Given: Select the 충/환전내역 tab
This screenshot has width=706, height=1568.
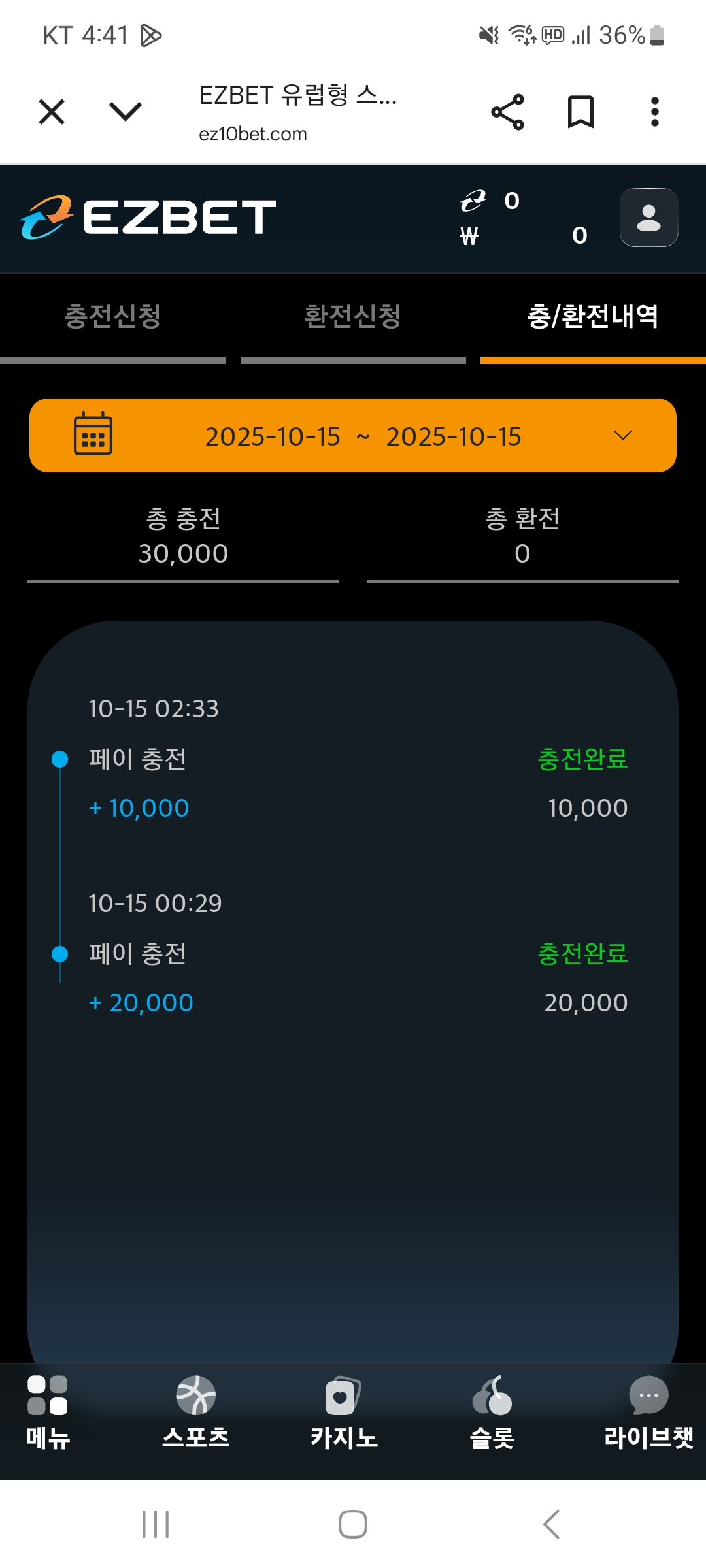Looking at the screenshot, I should tap(593, 318).
